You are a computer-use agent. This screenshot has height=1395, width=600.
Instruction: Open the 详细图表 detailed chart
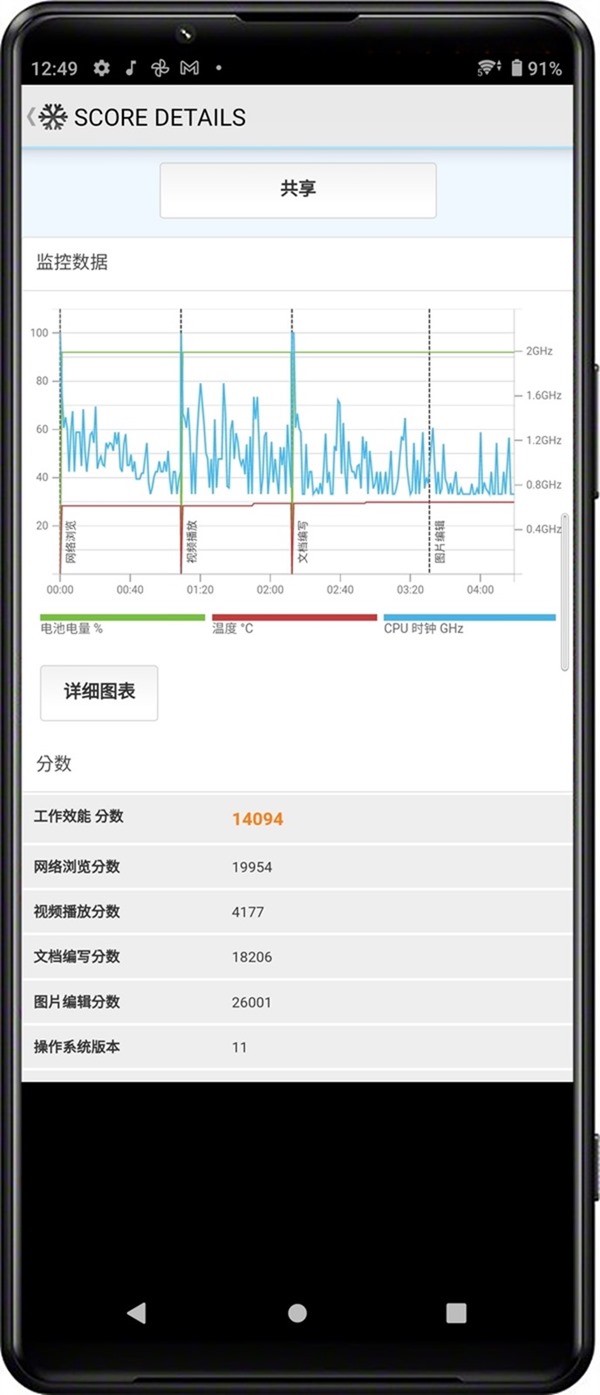click(x=99, y=692)
